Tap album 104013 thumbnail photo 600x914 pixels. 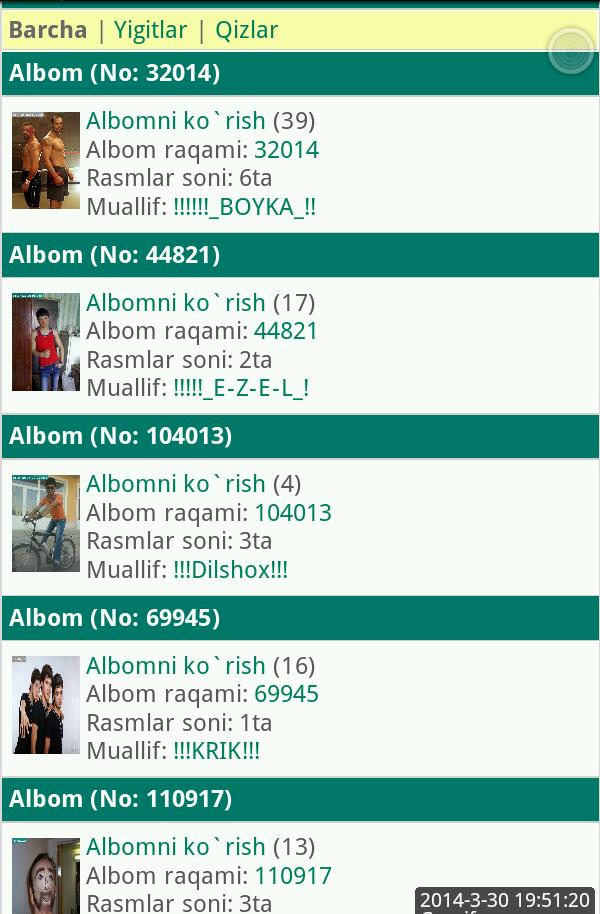[x=46, y=523]
